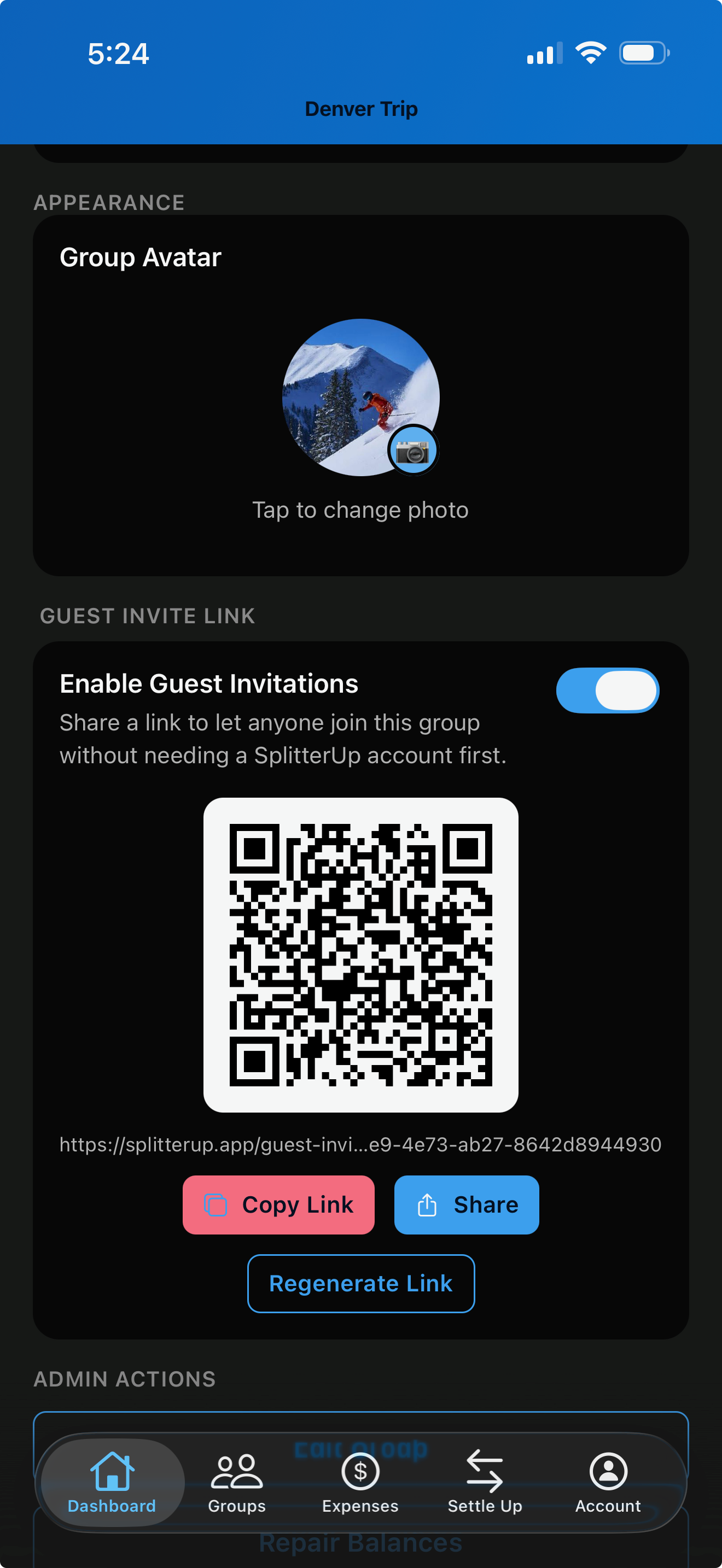This screenshot has width=722, height=1568.
Task: Navigate to Settle Up
Action: (485, 1482)
